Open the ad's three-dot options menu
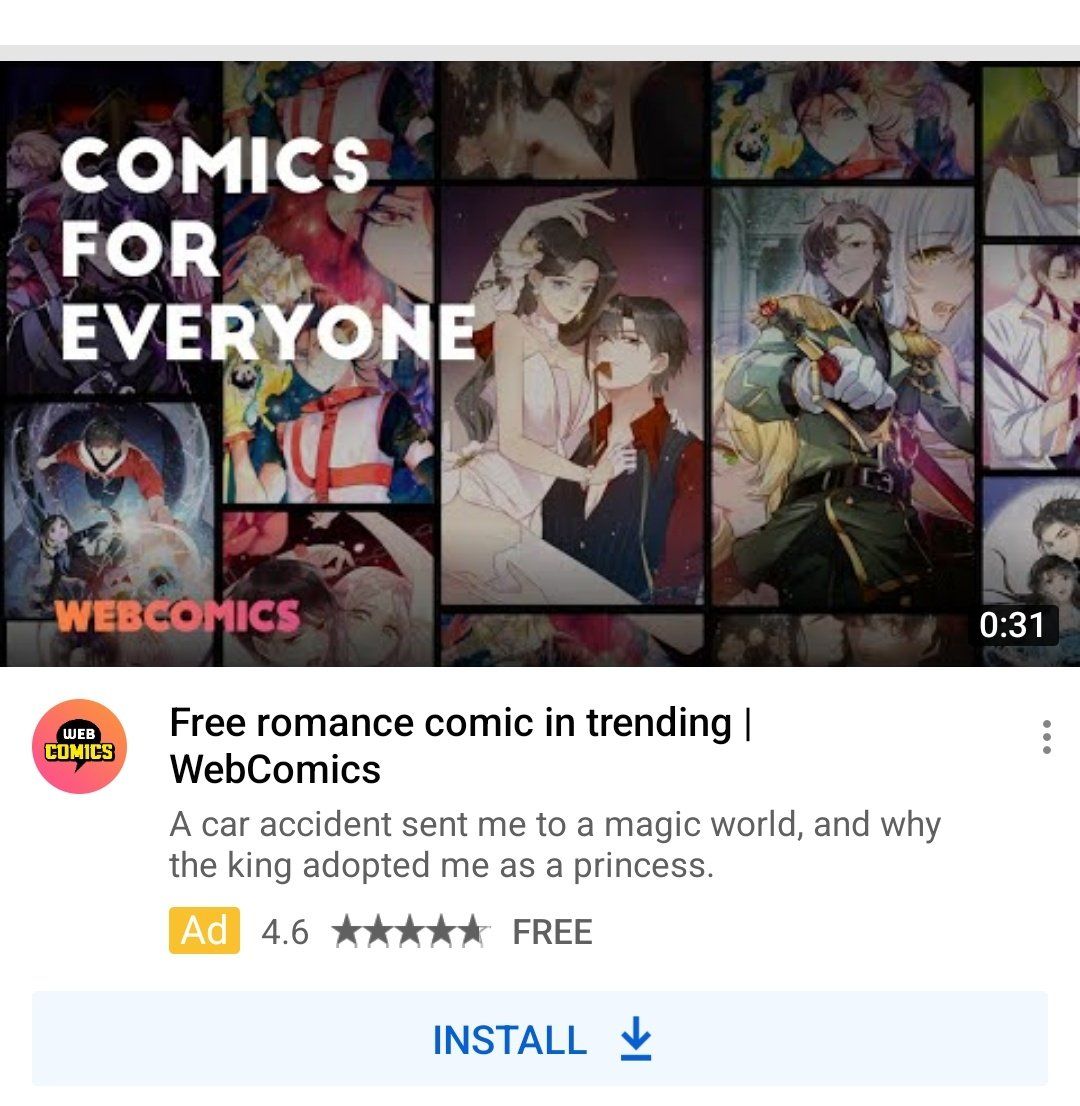This screenshot has width=1080, height=1106. tap(1046, 737)
